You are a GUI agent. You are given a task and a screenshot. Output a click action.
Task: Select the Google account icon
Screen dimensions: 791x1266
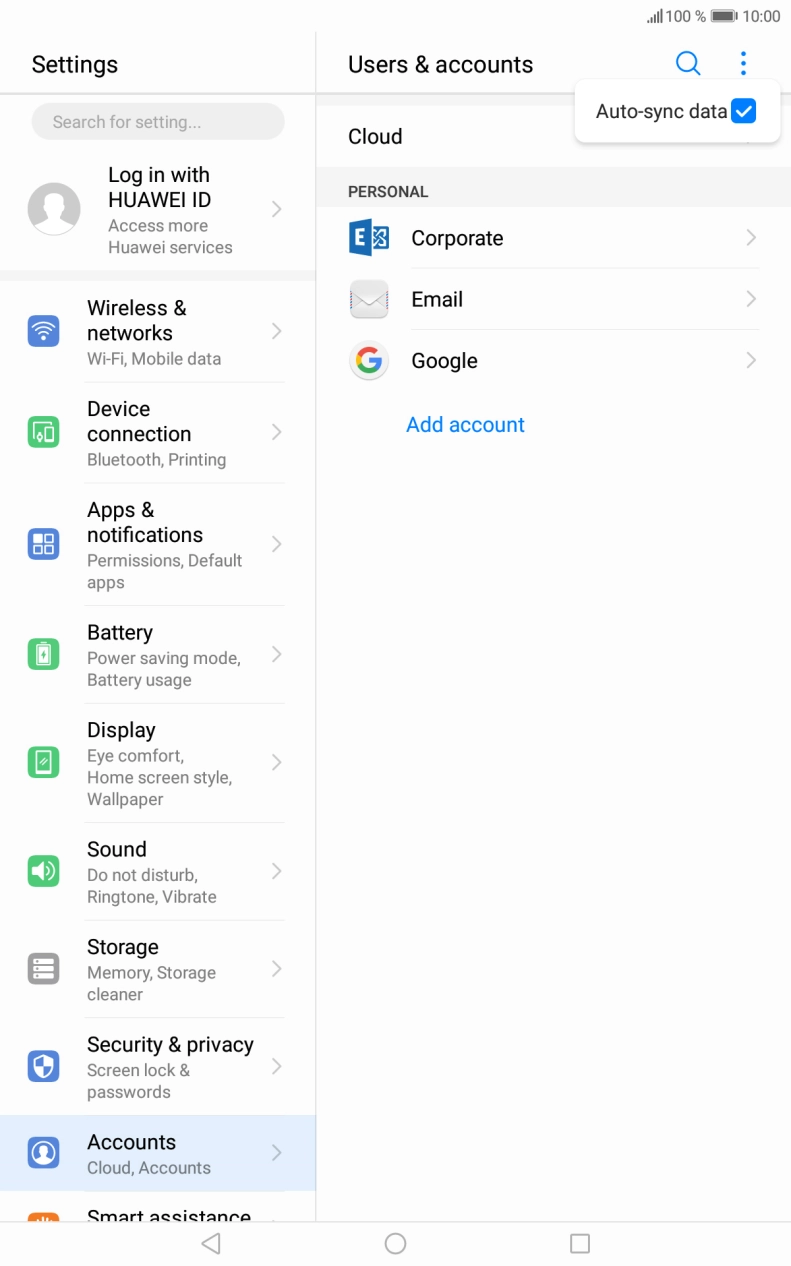369,360
